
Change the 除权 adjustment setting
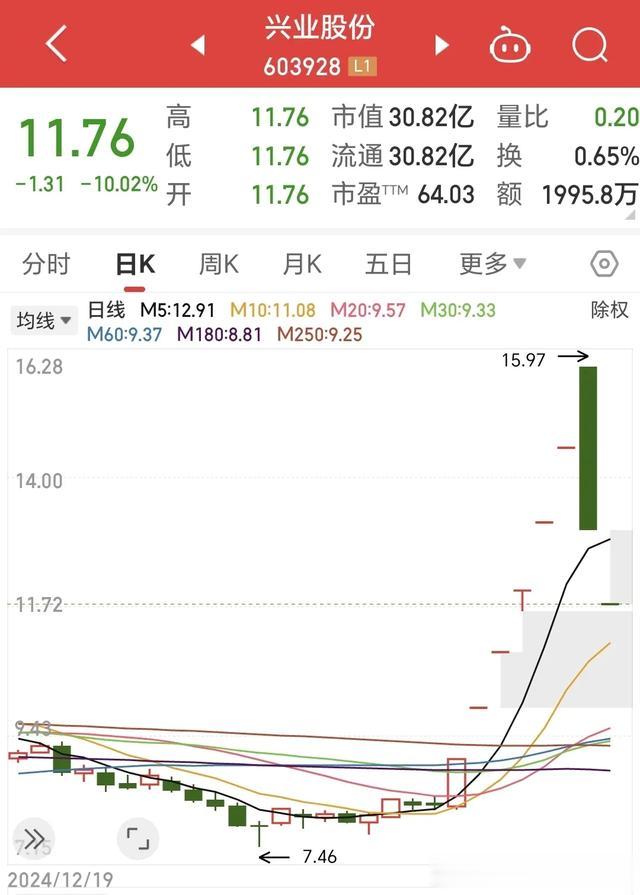pyautogui.click(x=609, y=310)
